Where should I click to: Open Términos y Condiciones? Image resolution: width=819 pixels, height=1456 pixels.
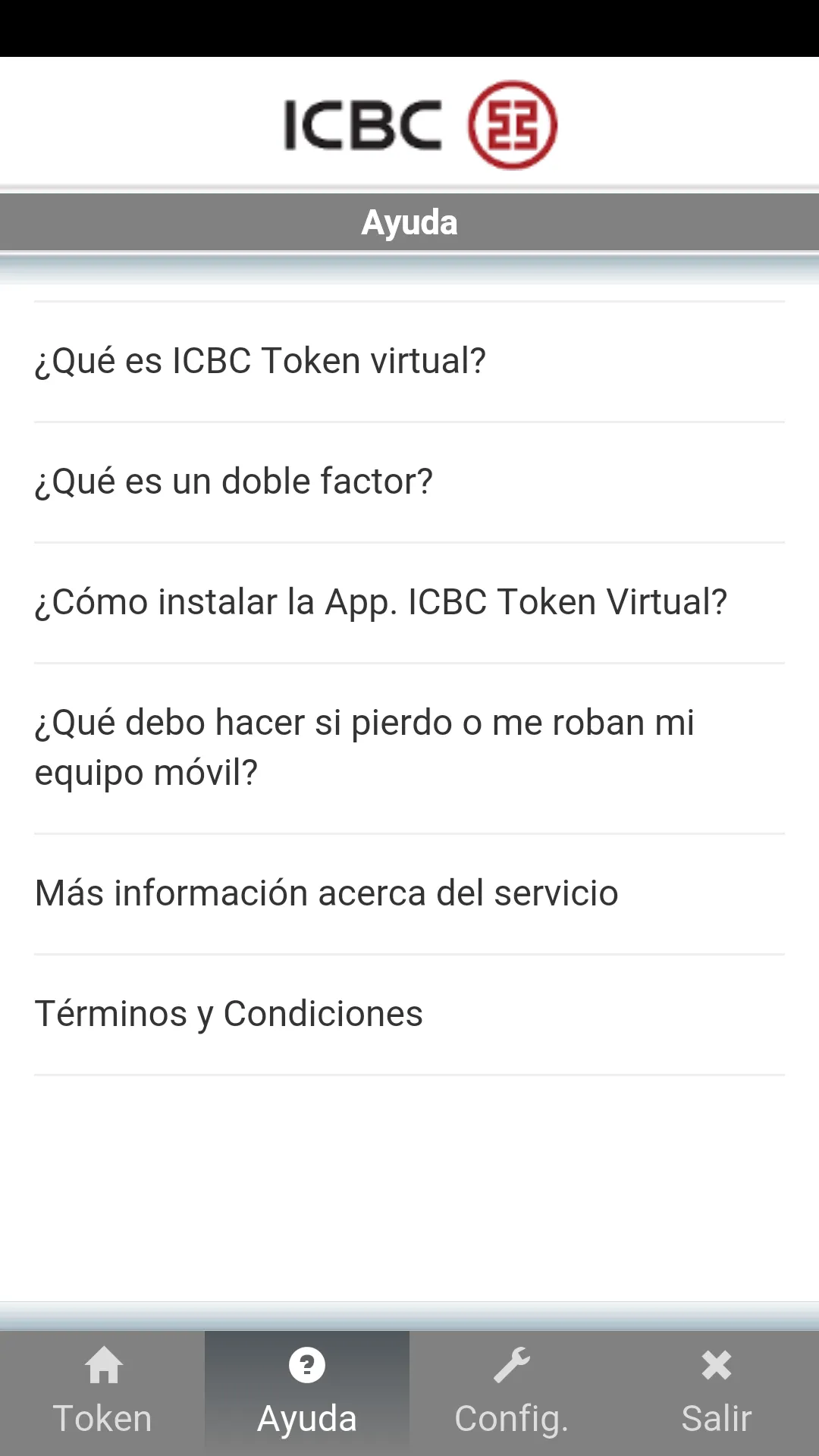tap(409, 1014)
